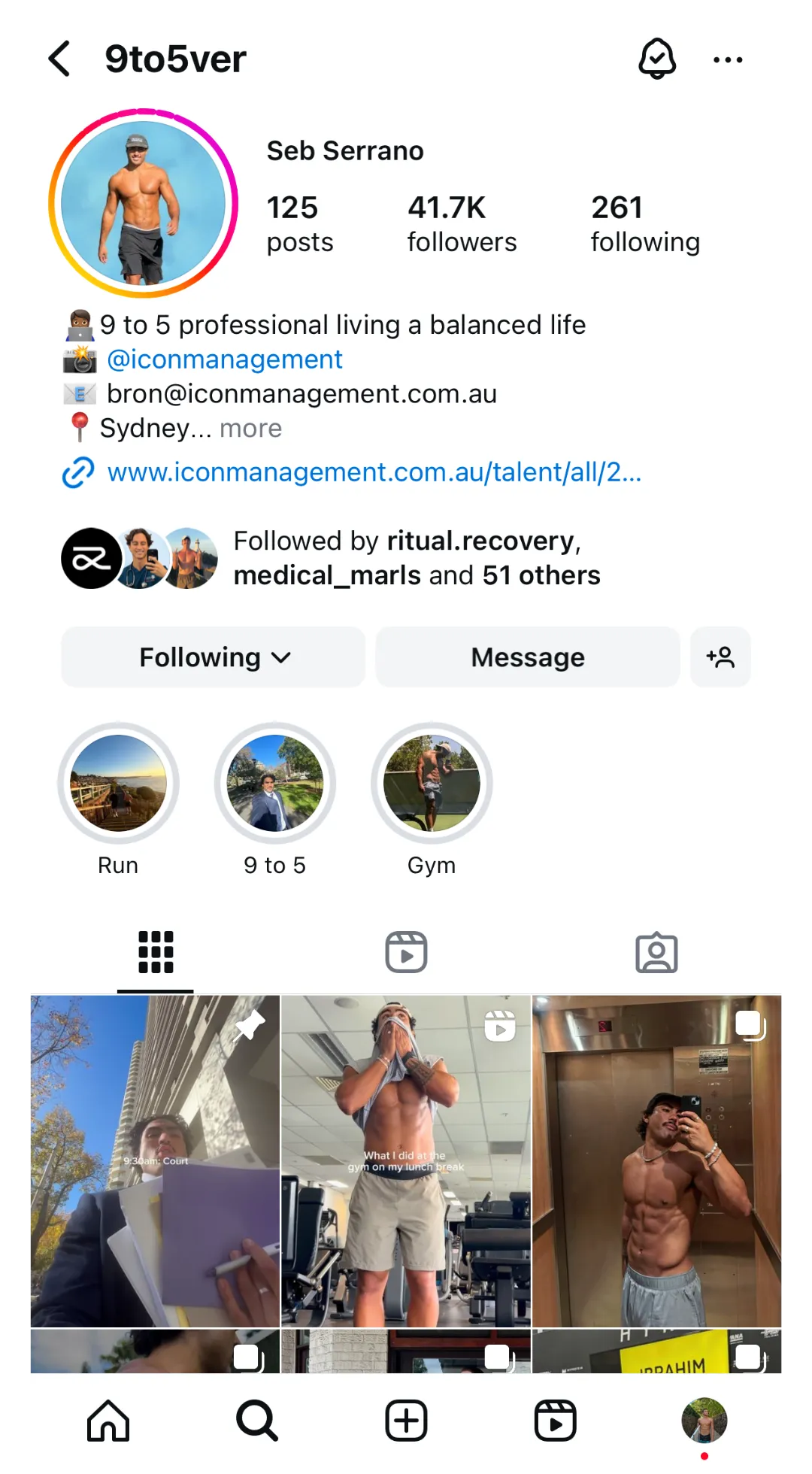Image resolution: width=812 pixels, height=1474 pixels.
Task: Open the 9 to 5 highlight
Action: tap(274, 784)
